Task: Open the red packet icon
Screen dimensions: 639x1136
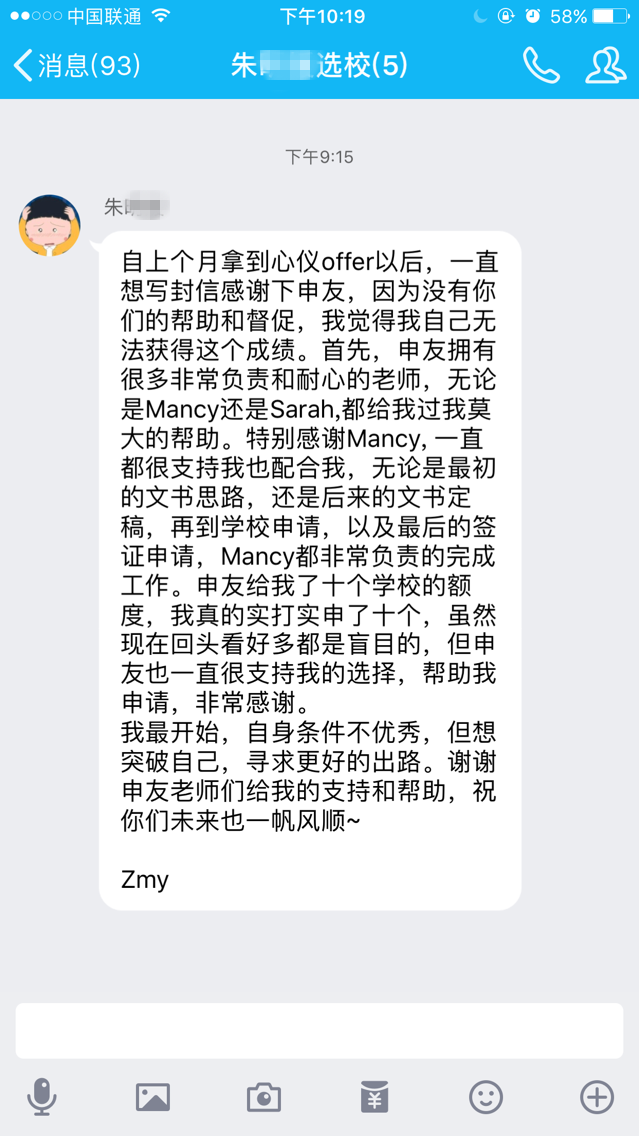Action: pyautogui.click(x=375, y=1097)
